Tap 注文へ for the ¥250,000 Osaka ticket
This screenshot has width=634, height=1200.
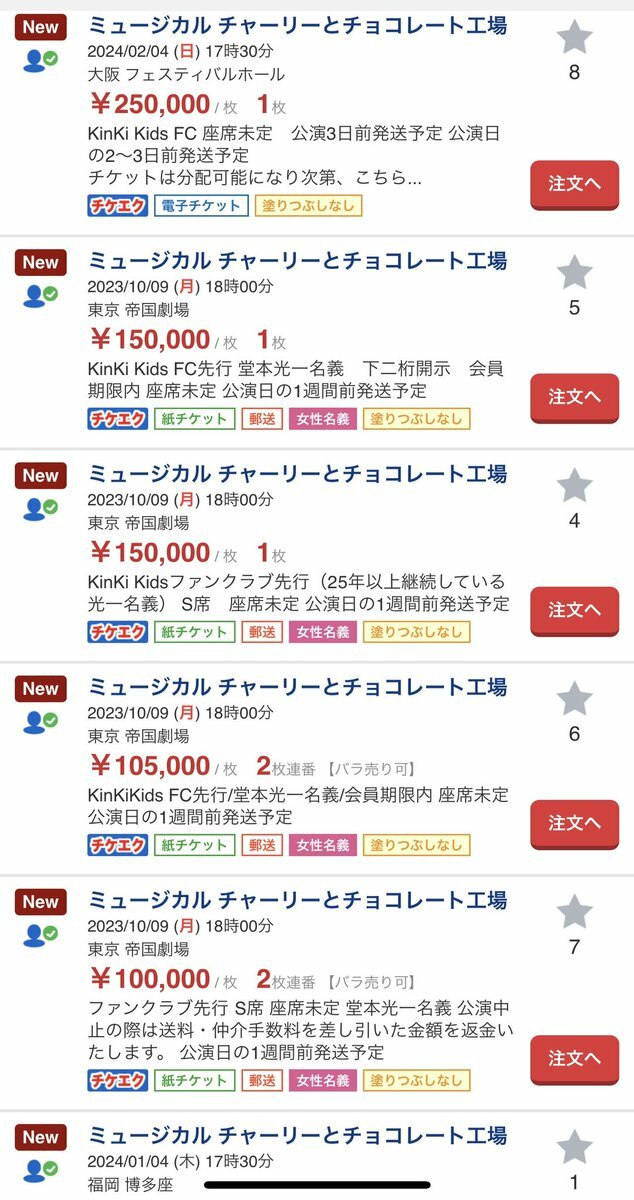click(574, 184)
